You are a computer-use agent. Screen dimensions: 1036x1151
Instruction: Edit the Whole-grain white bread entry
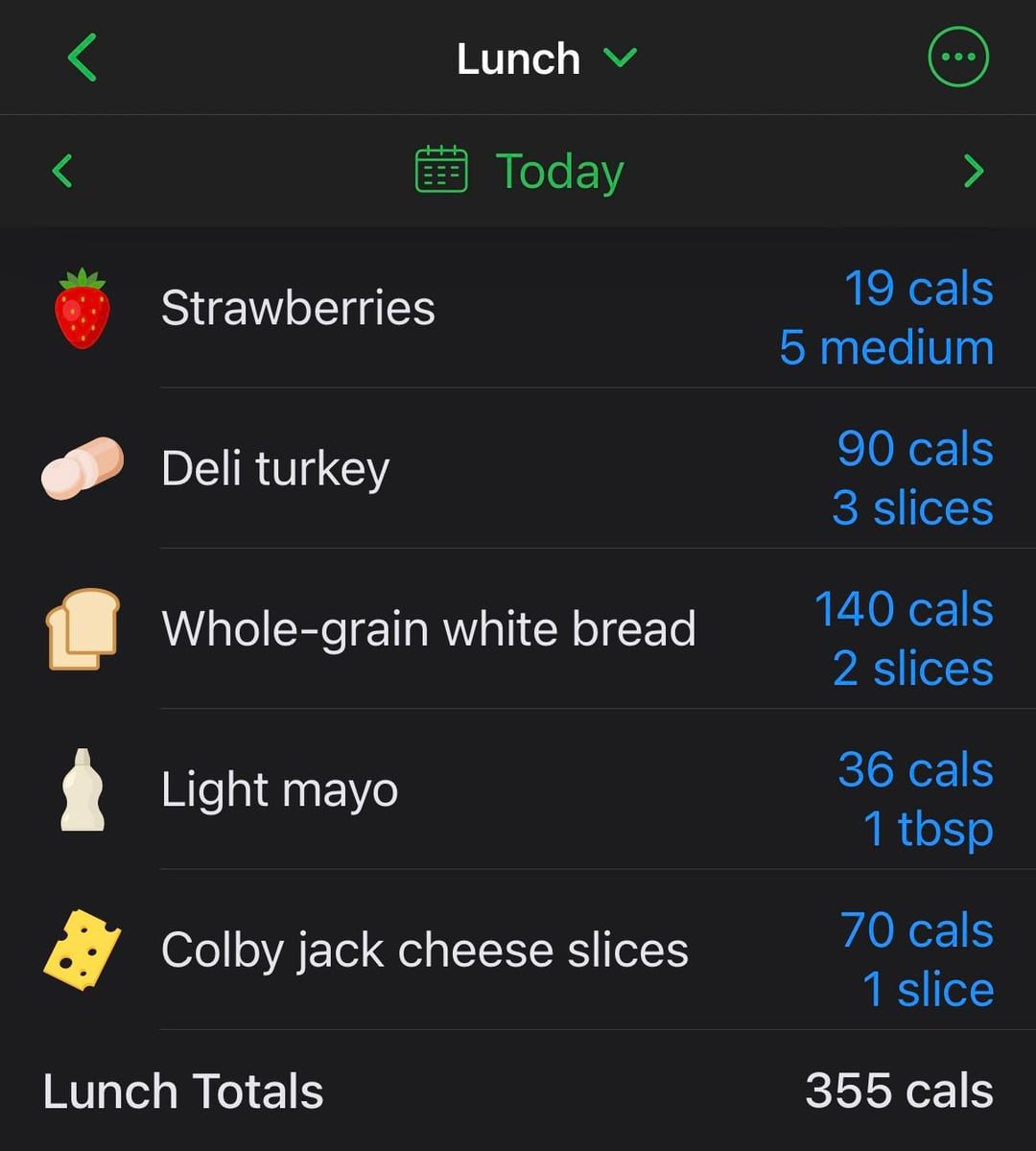point(518,629)
